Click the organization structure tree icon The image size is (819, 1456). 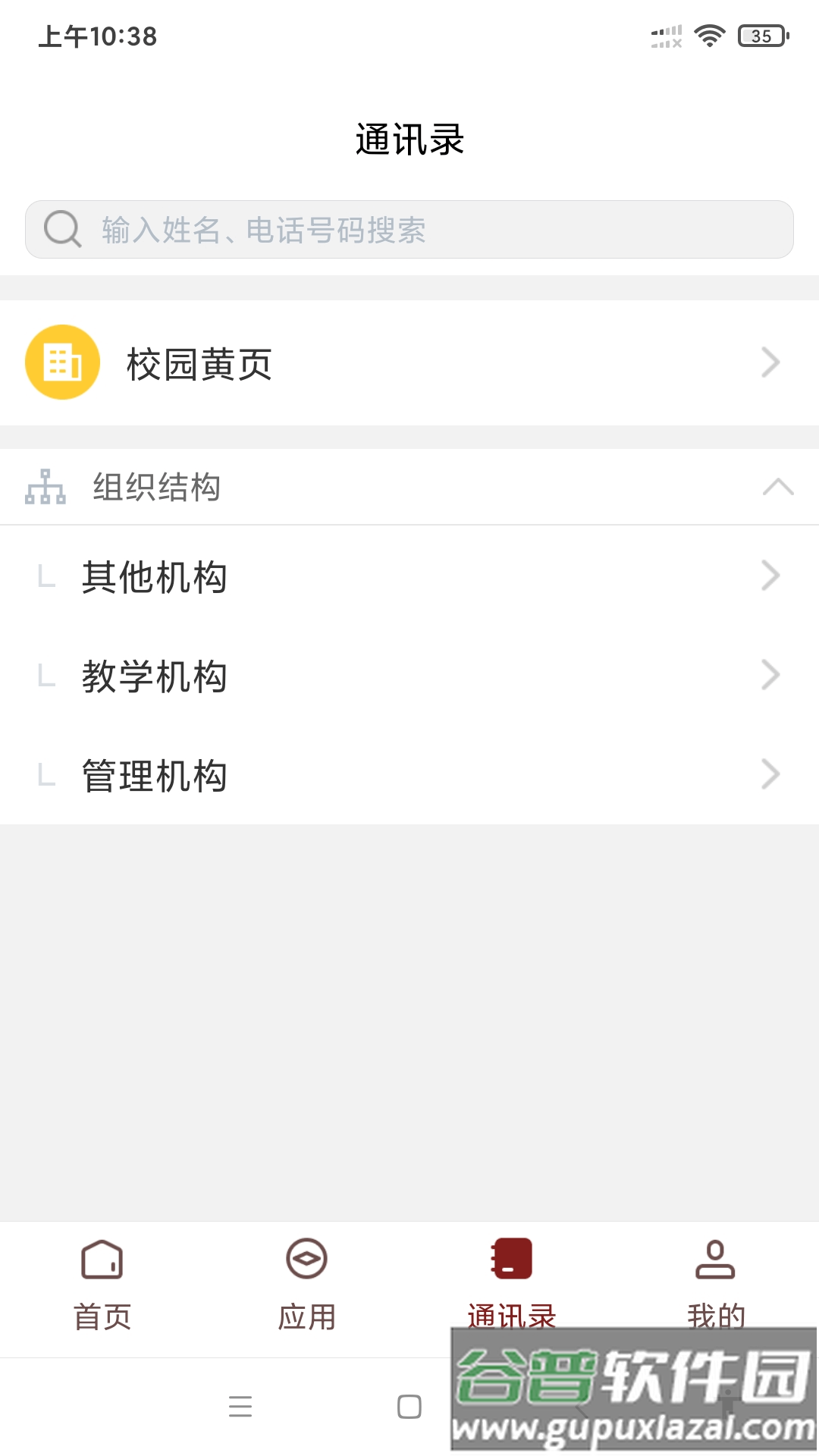(x=45, y=488)
